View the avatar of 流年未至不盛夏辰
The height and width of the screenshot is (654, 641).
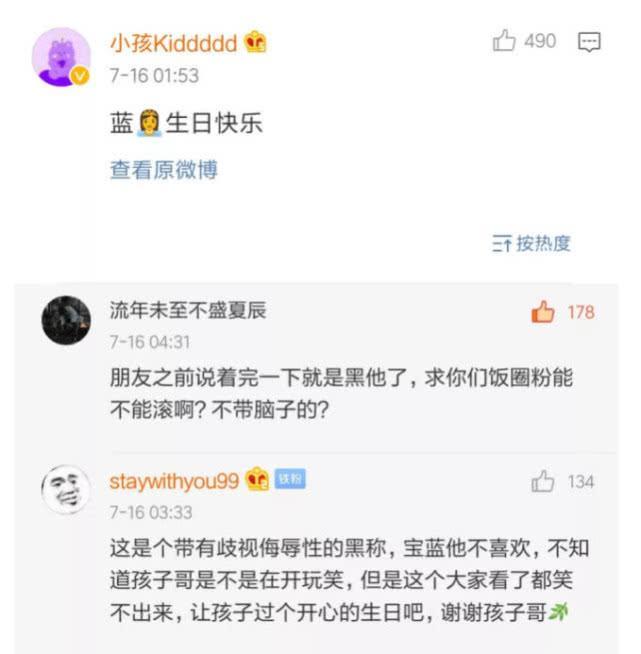[66, 320]
